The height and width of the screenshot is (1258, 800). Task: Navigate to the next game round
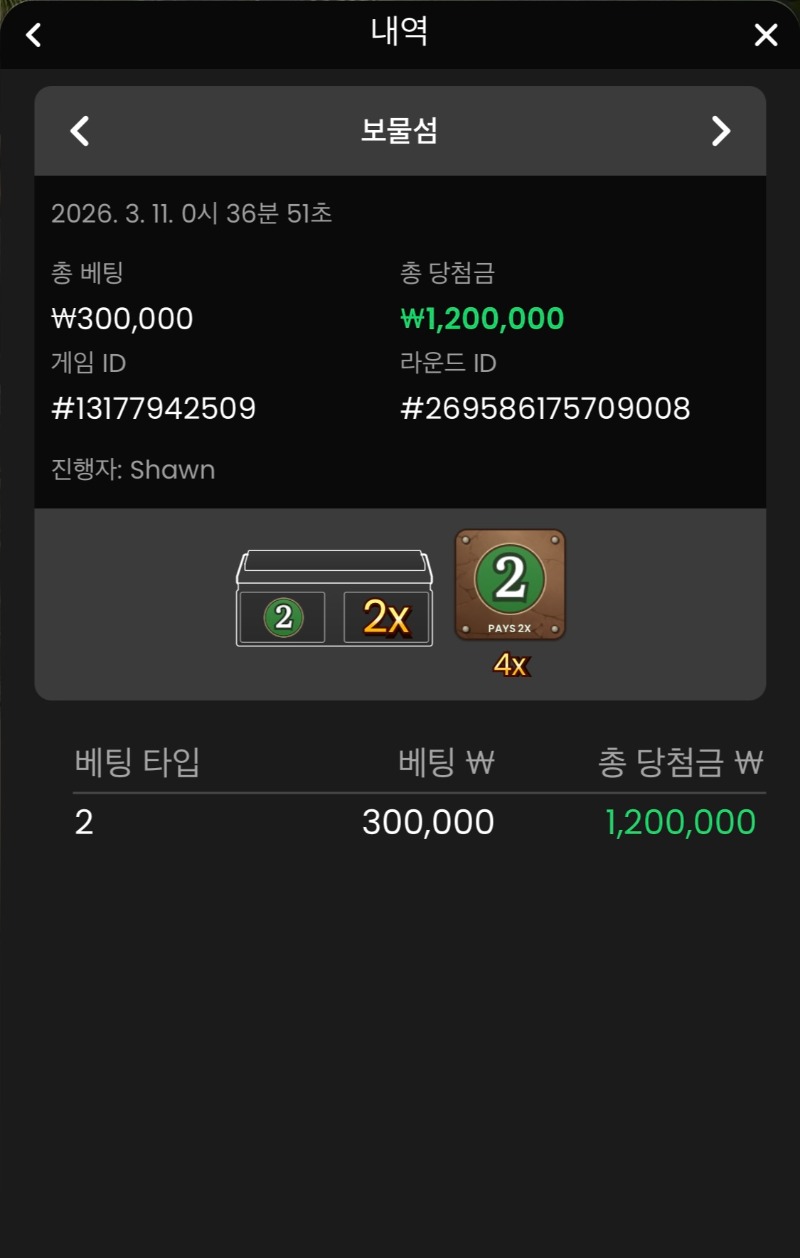click(720, 131)
